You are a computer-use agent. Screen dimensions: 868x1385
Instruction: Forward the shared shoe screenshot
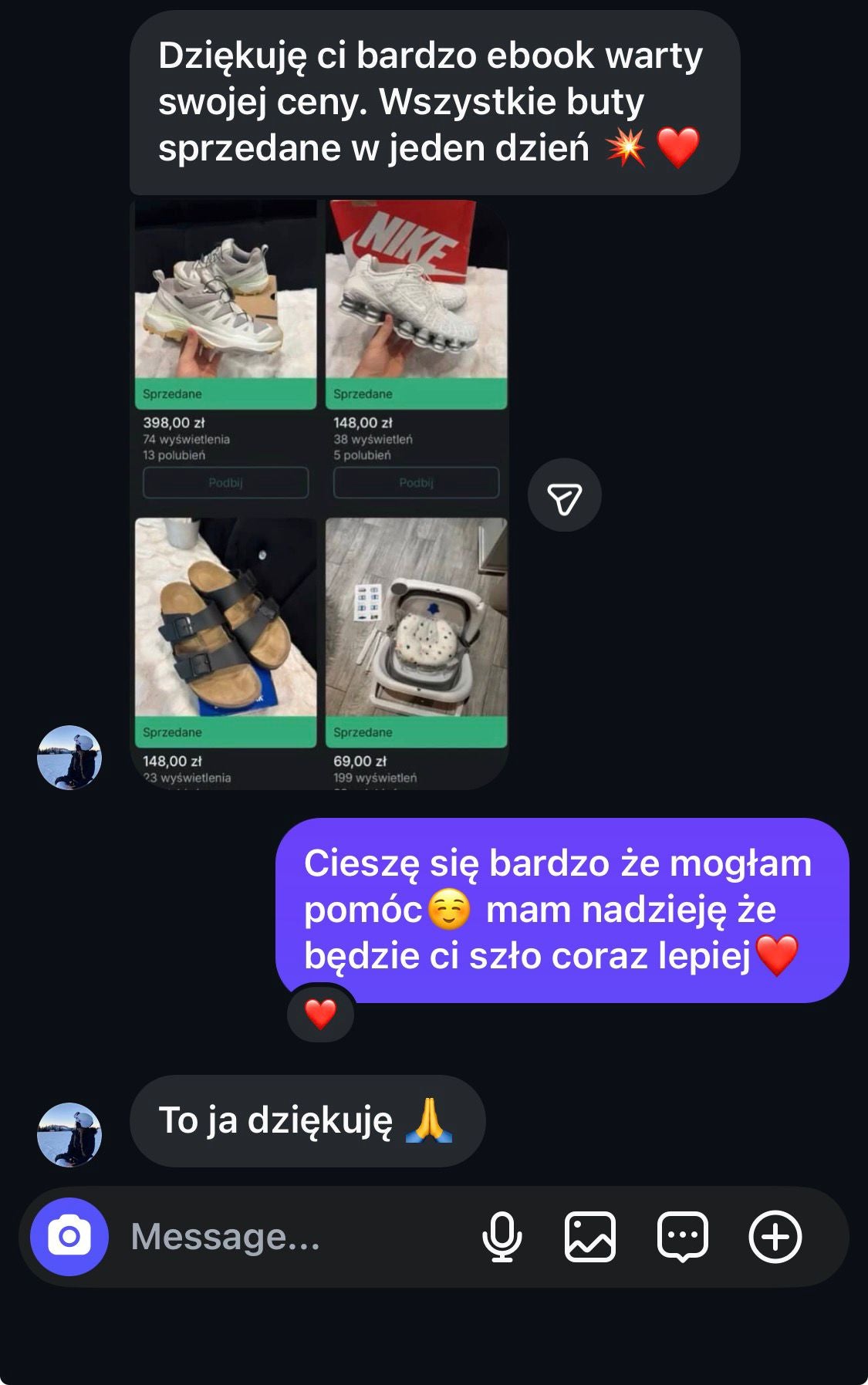[564, 495]
